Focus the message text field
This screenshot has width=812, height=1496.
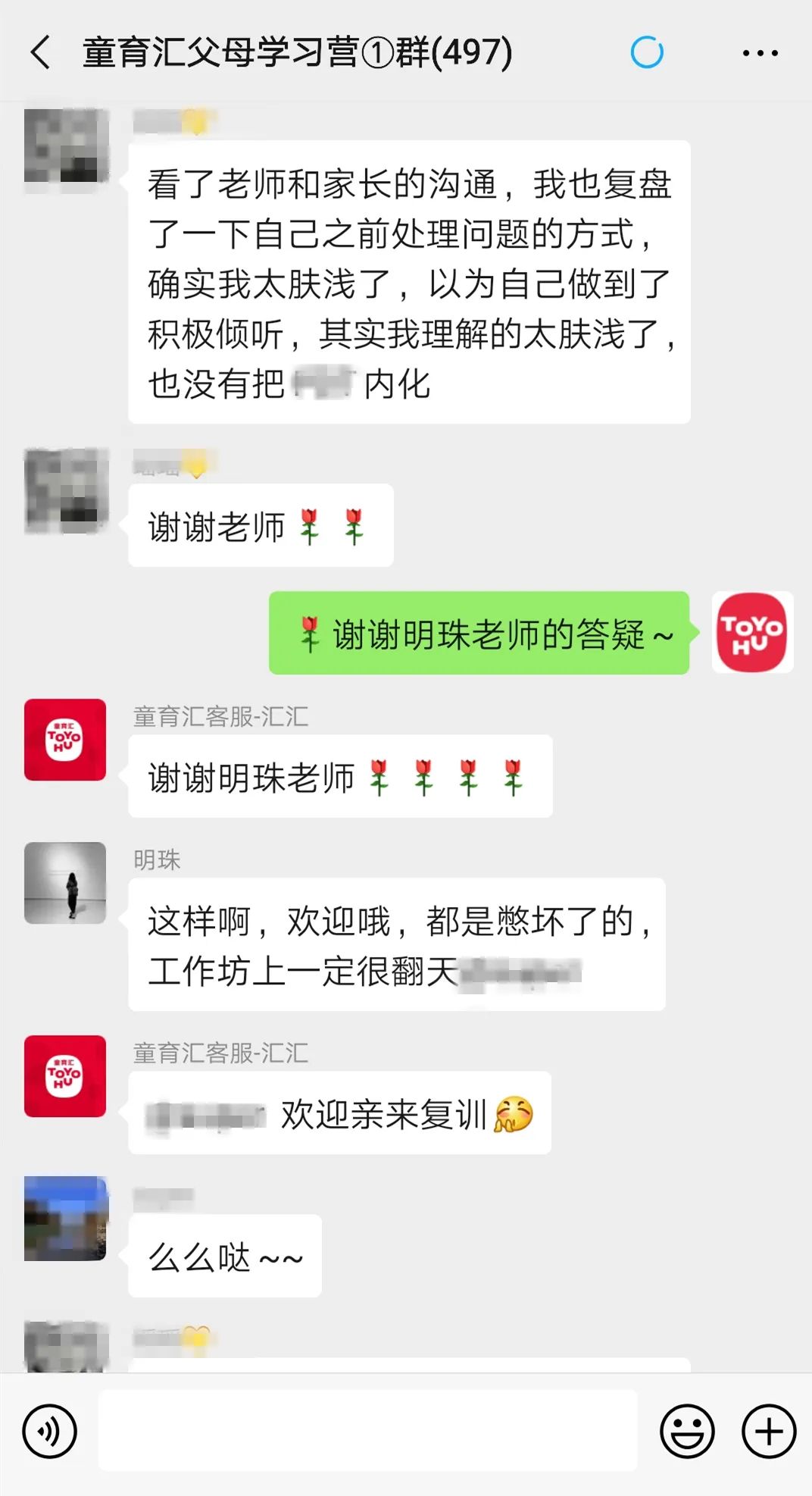click(x=367, y=1431)
